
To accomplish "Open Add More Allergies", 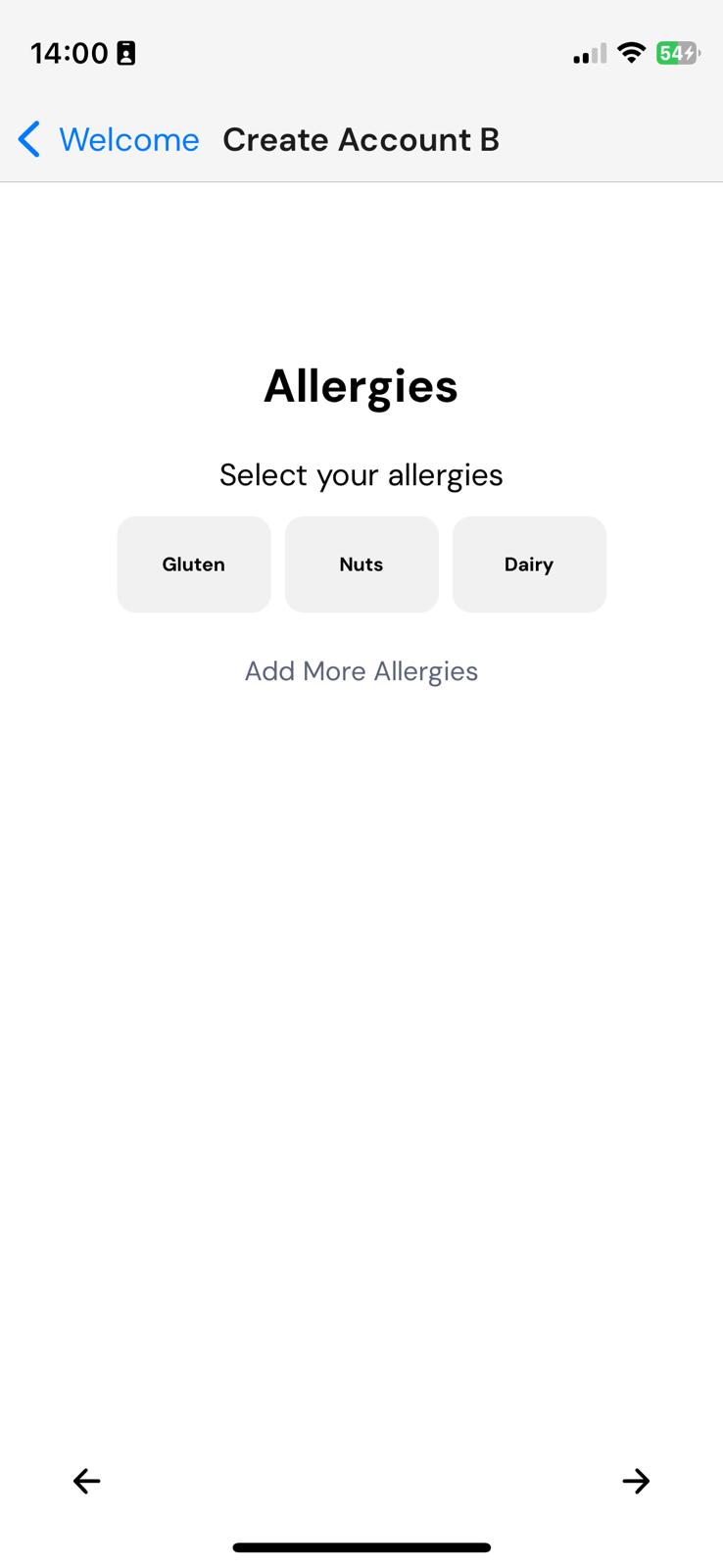I will point(361,671).
